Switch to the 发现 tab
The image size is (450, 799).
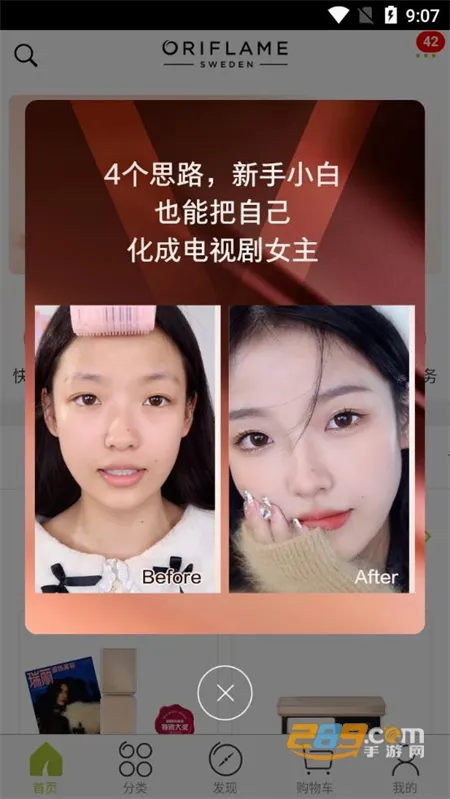click(225, 768)
